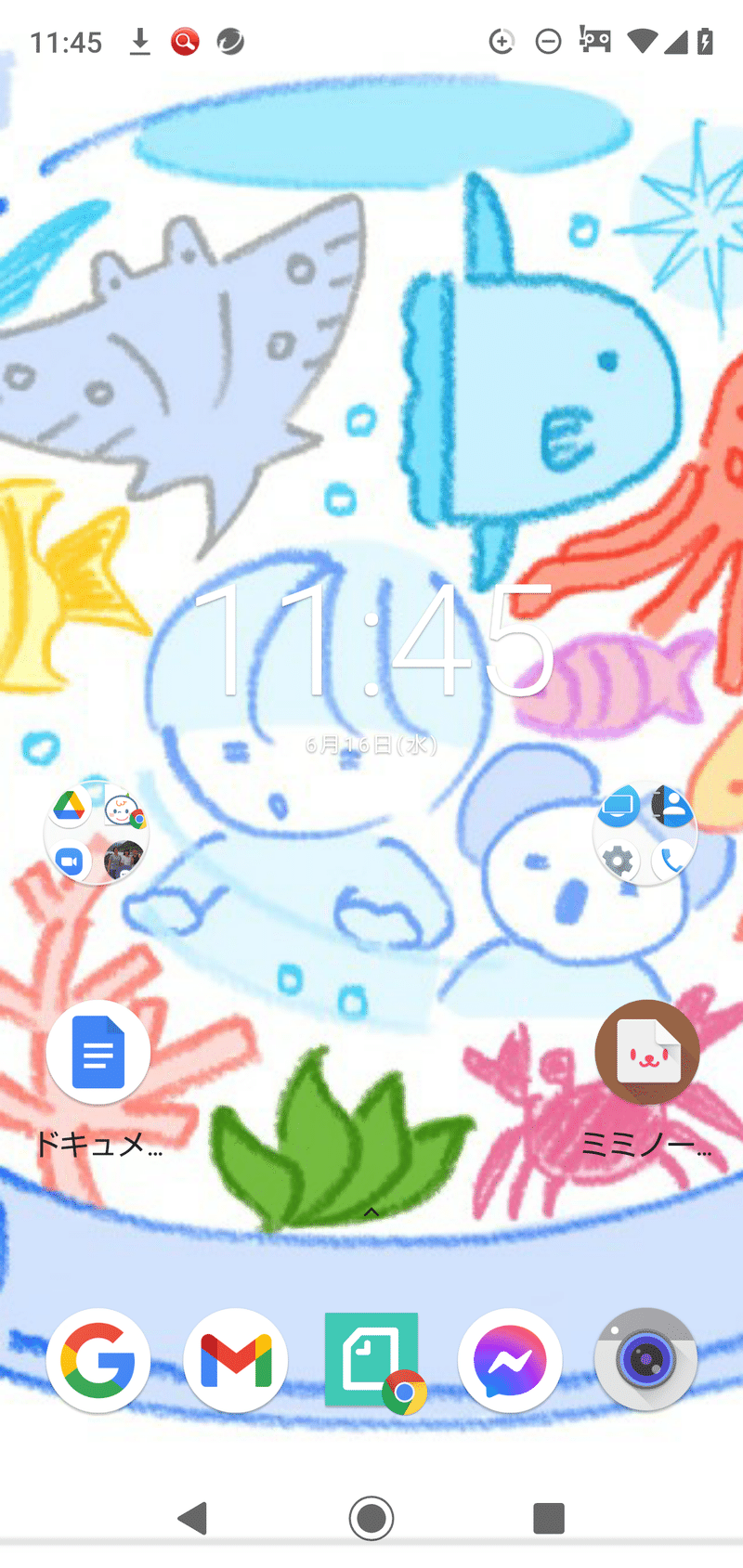The image size is (743, 1568).
Task: Open Gmail from the dock
Action: [x=235, y=1360]
